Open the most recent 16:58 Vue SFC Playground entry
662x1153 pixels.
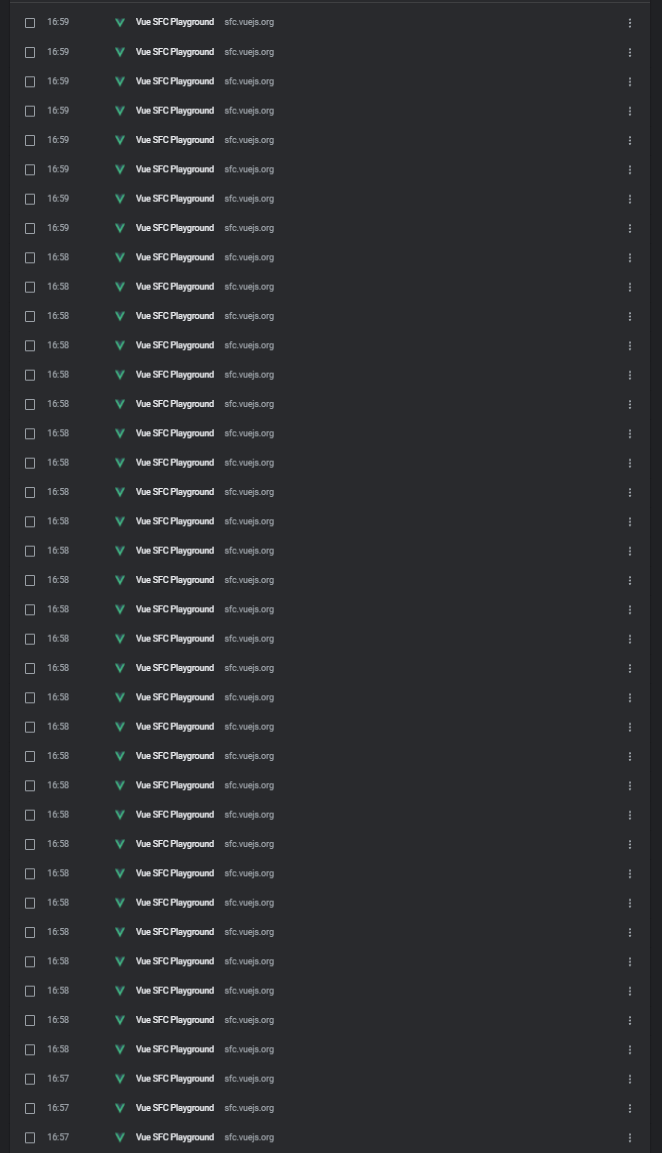(x=175, y=257)
